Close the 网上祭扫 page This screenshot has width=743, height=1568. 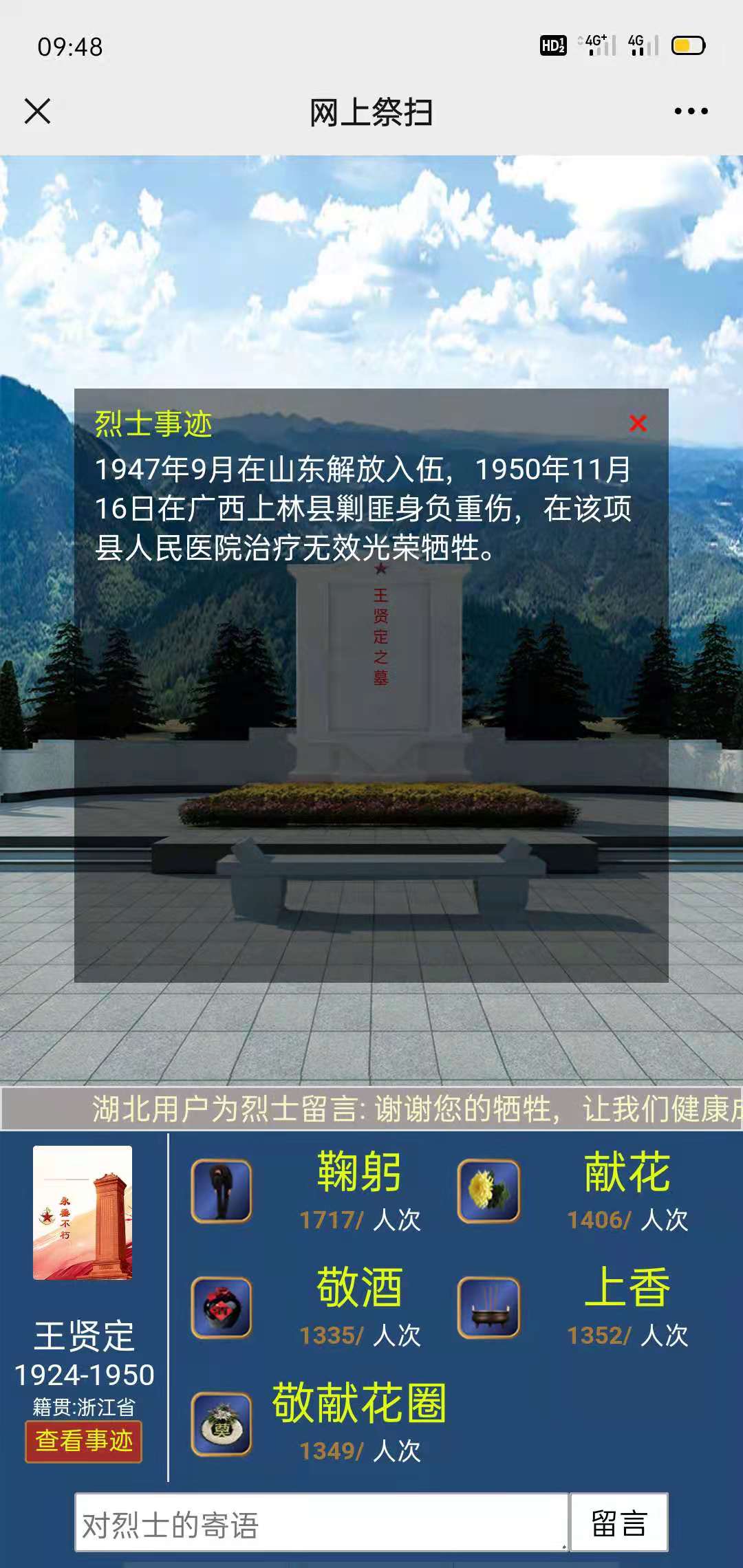pyautogui.click(x=37, y=111)
